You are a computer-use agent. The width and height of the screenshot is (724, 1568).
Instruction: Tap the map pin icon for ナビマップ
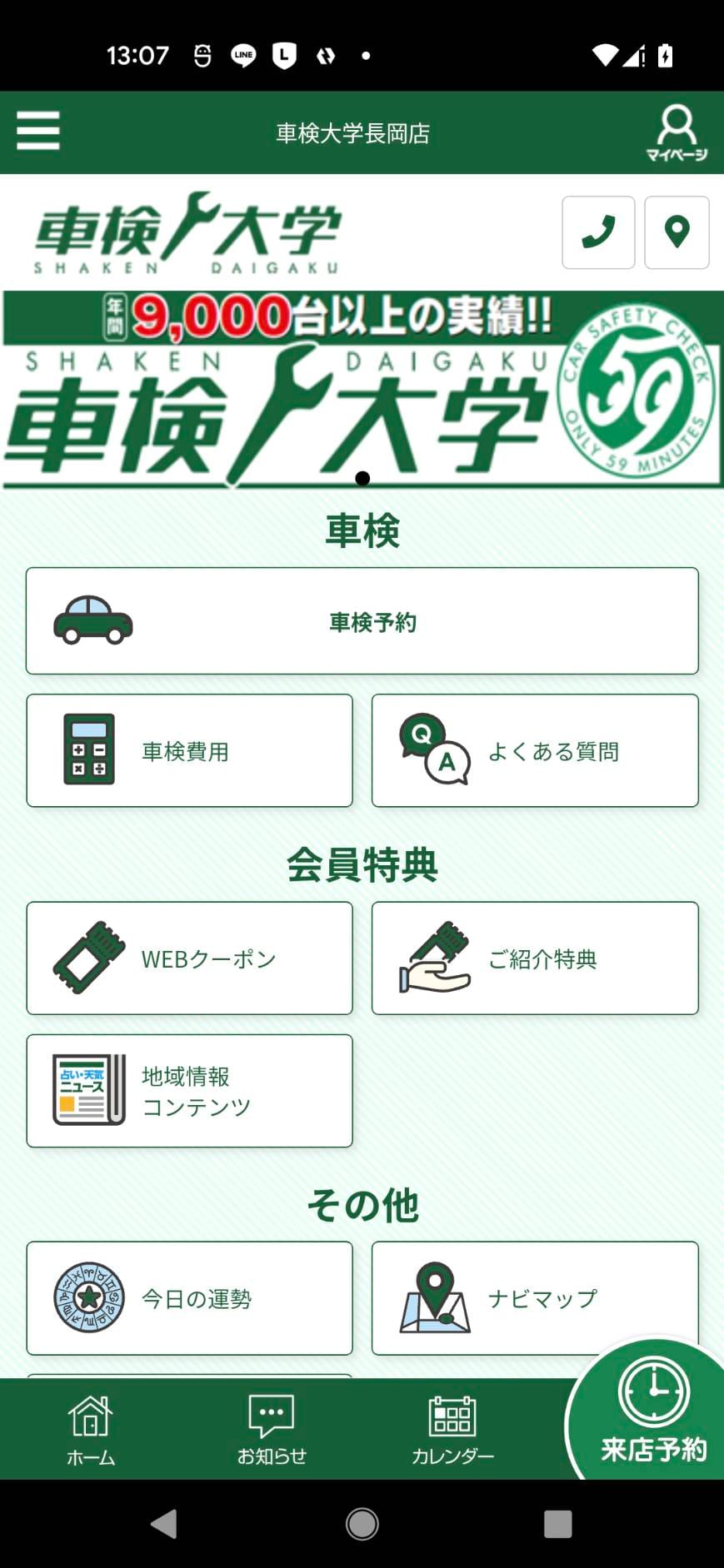pyautogui.click(x=434, y=1297)
